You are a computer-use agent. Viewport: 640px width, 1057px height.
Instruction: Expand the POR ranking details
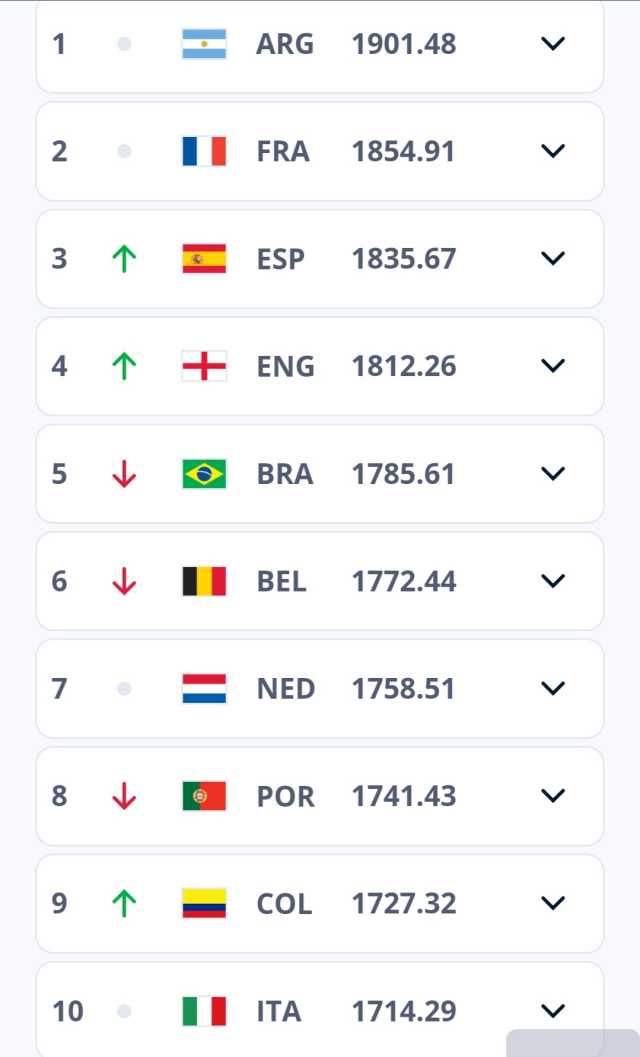[x=552, y=795]
